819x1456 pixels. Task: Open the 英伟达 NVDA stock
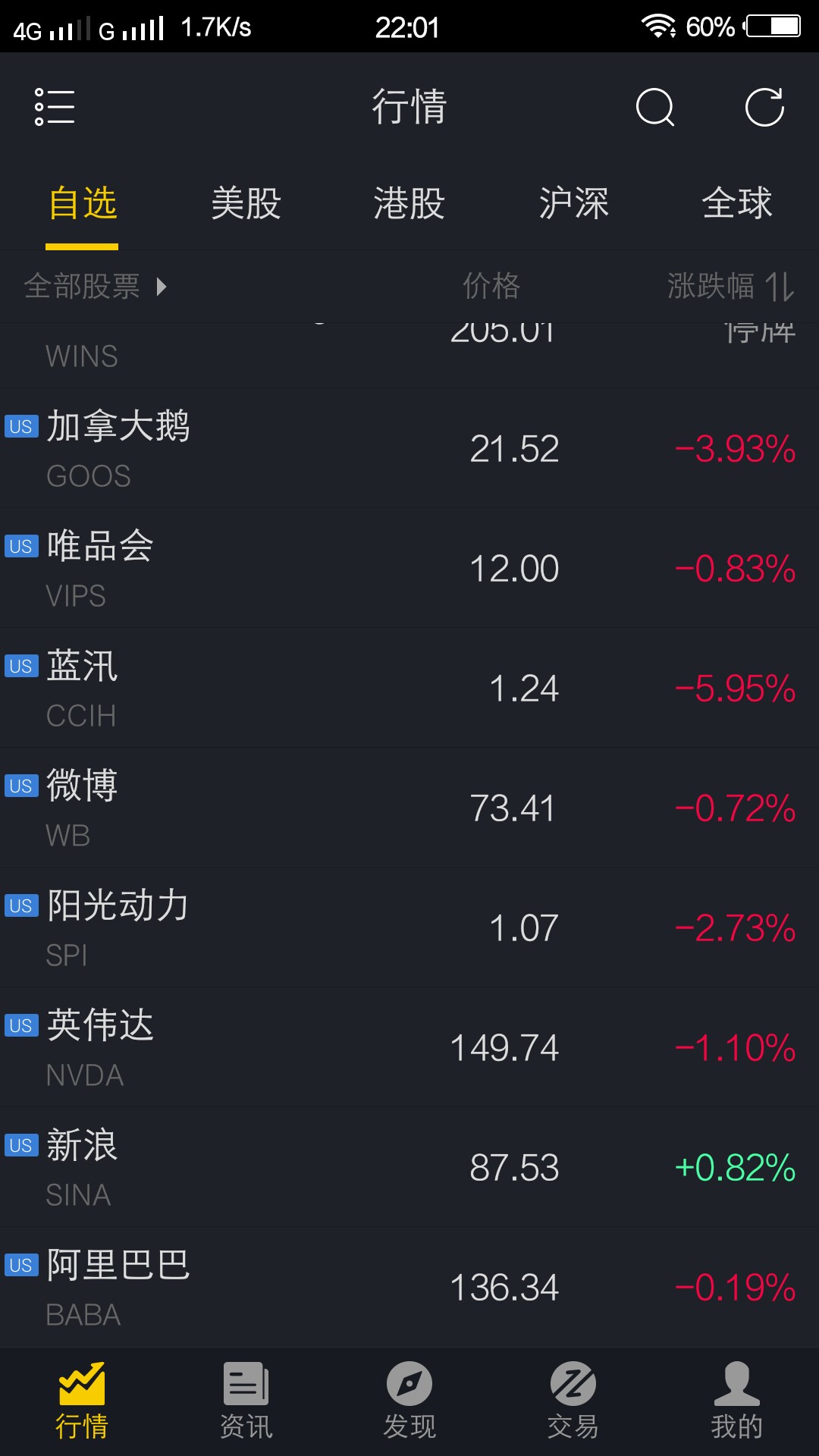click(x=409, y=1048)
